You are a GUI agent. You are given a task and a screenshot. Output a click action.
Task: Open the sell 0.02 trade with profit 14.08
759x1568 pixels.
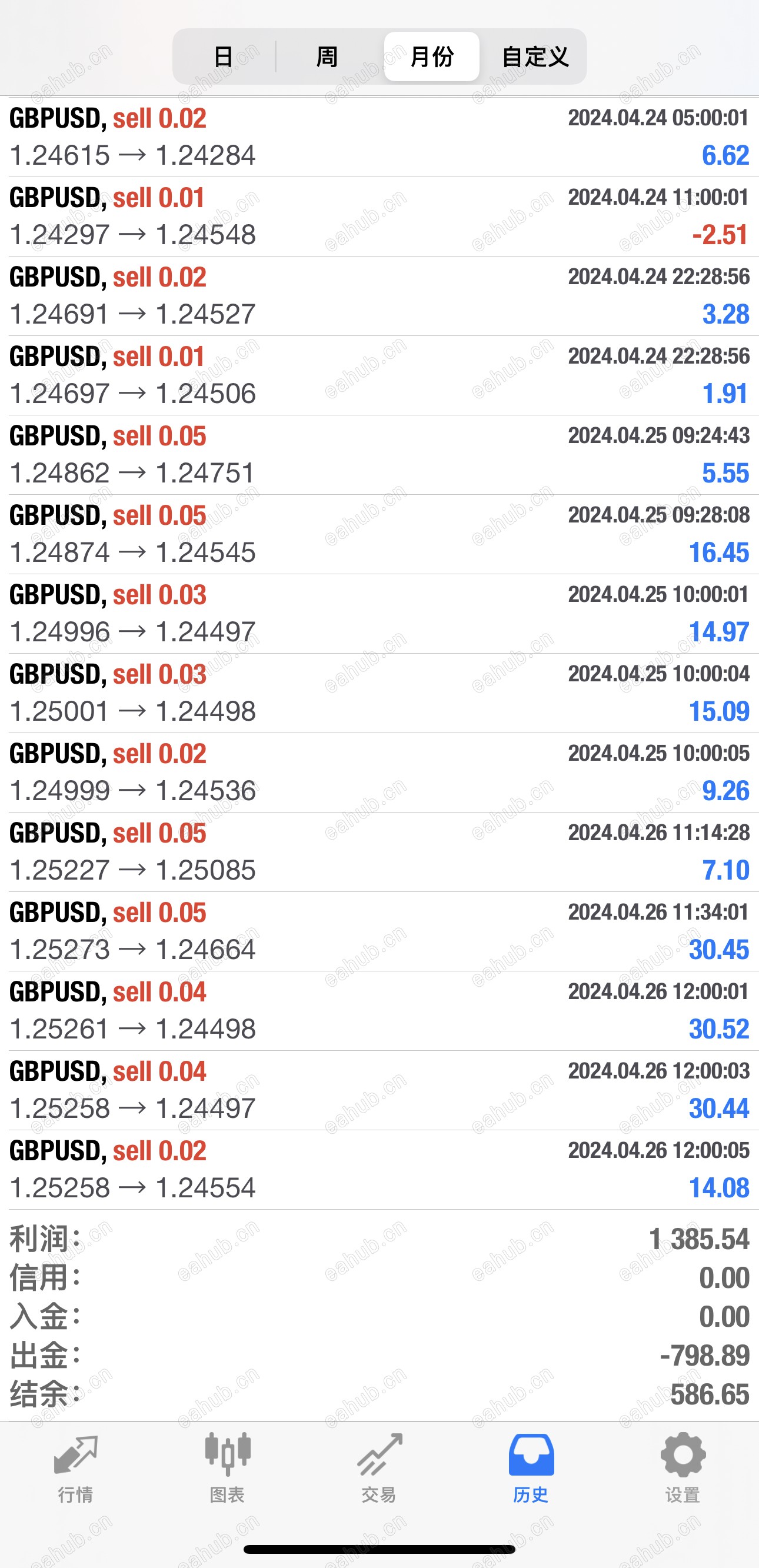pos(379,1170)
